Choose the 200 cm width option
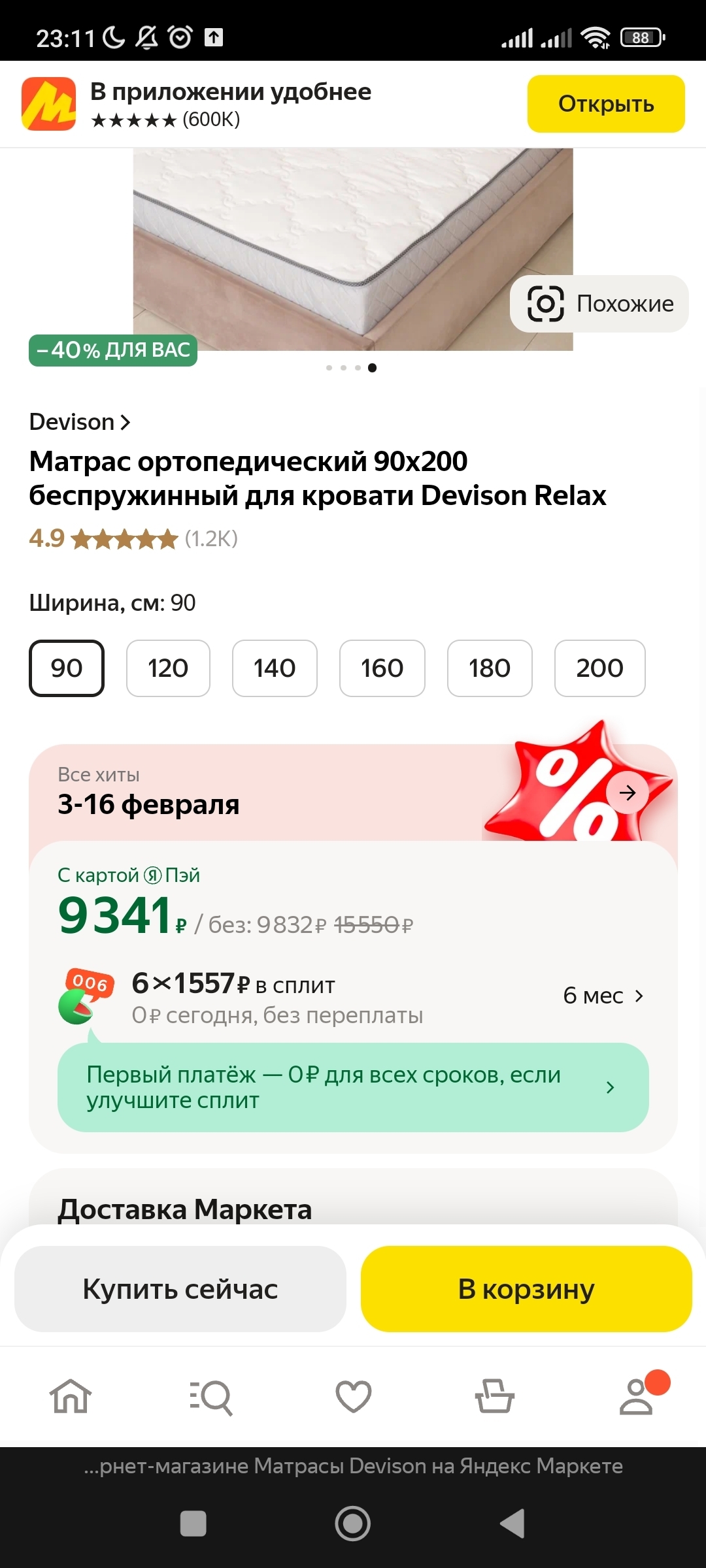 [x=599, y=668]
